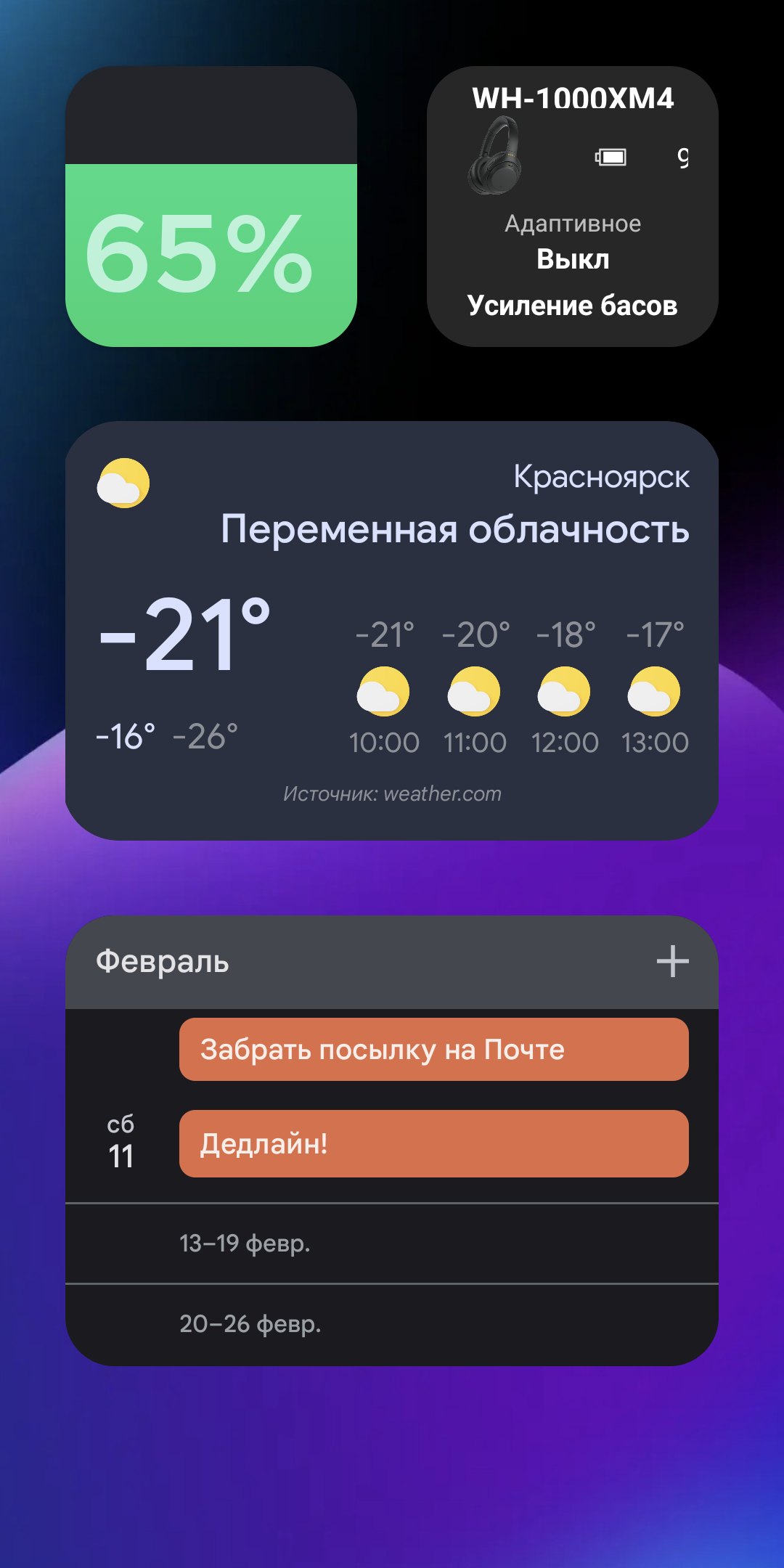Open event Забрать посылку на Почте

433,1049
